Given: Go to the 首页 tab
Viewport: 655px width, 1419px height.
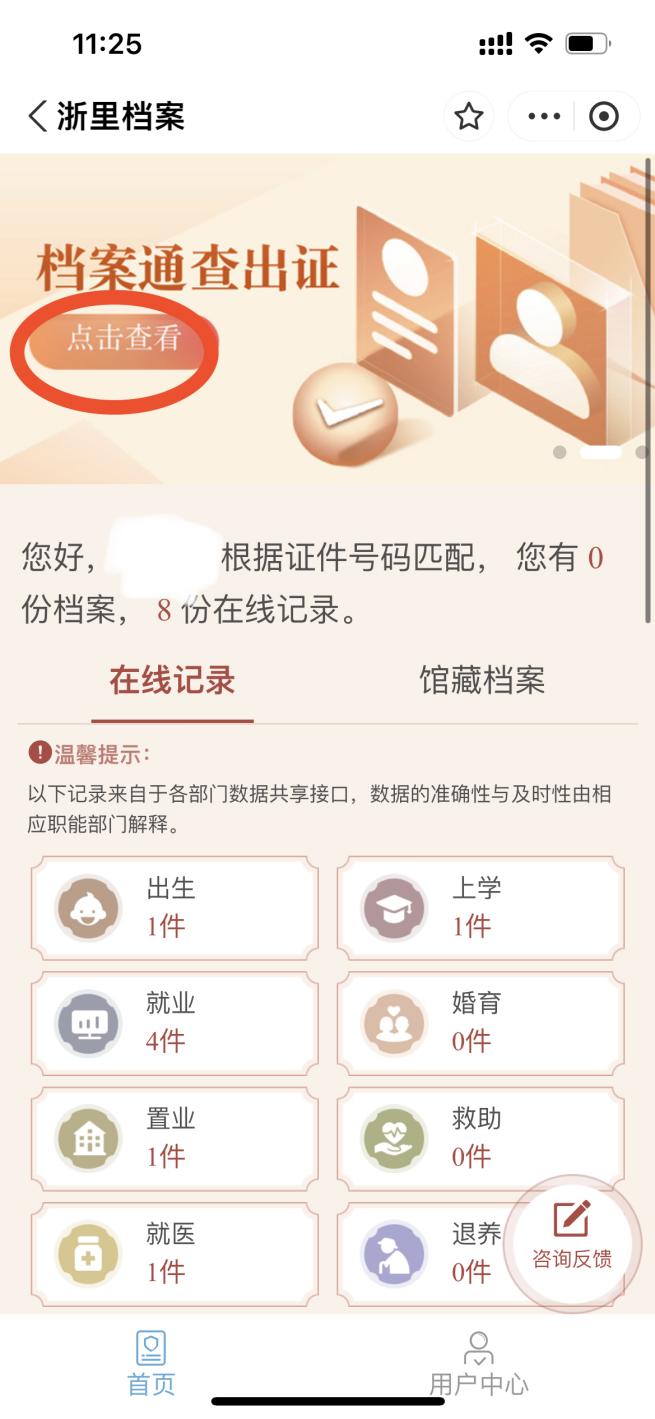Looking at the screenshot, I should tap(151, 1363).
